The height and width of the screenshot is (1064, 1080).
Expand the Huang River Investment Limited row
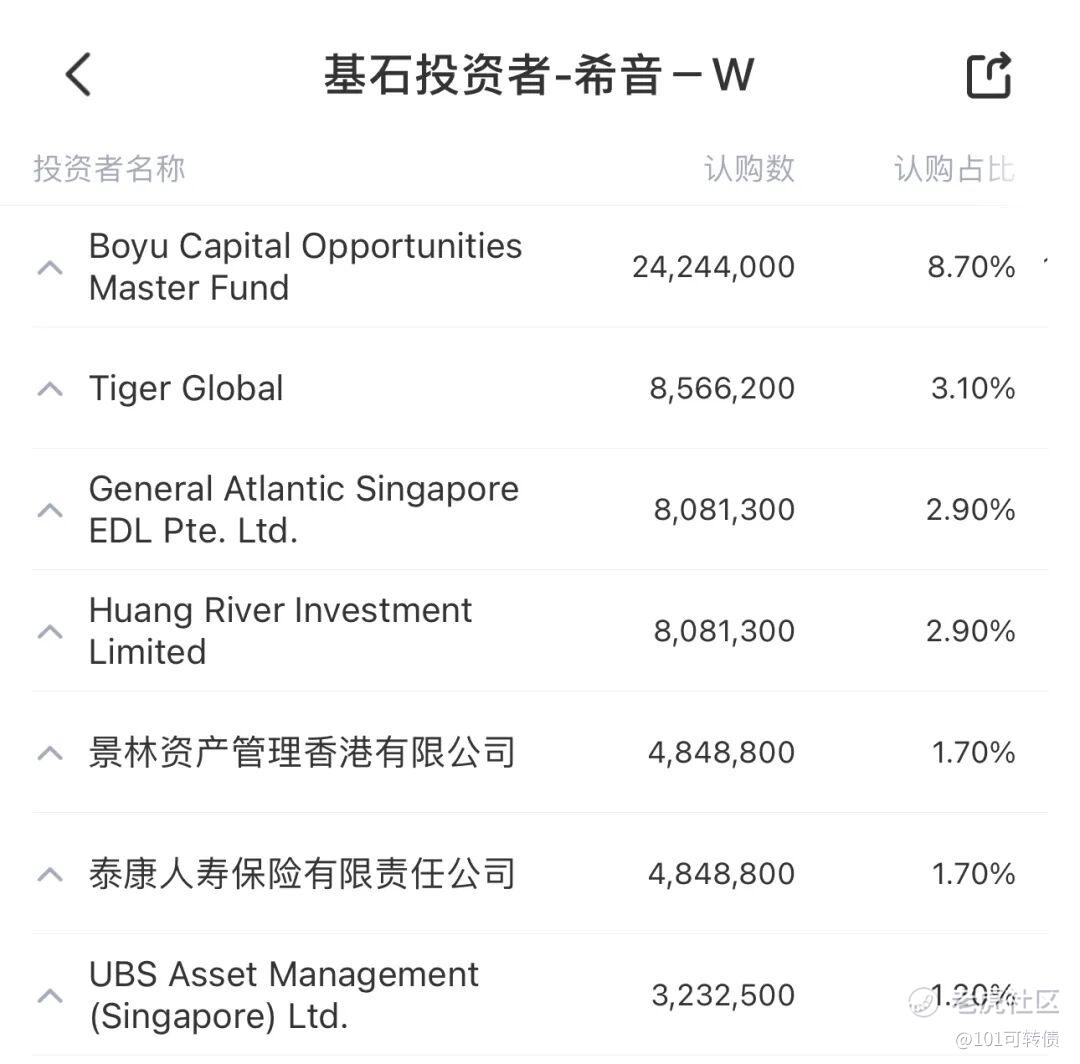[50, 632]
